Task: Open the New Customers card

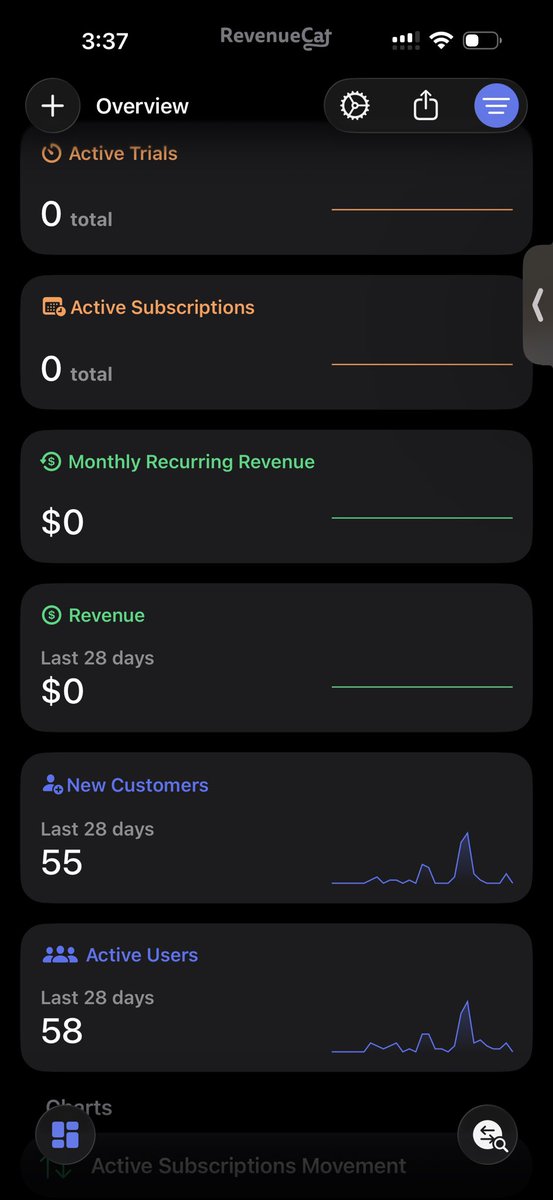Action: (x=276, y=828)
